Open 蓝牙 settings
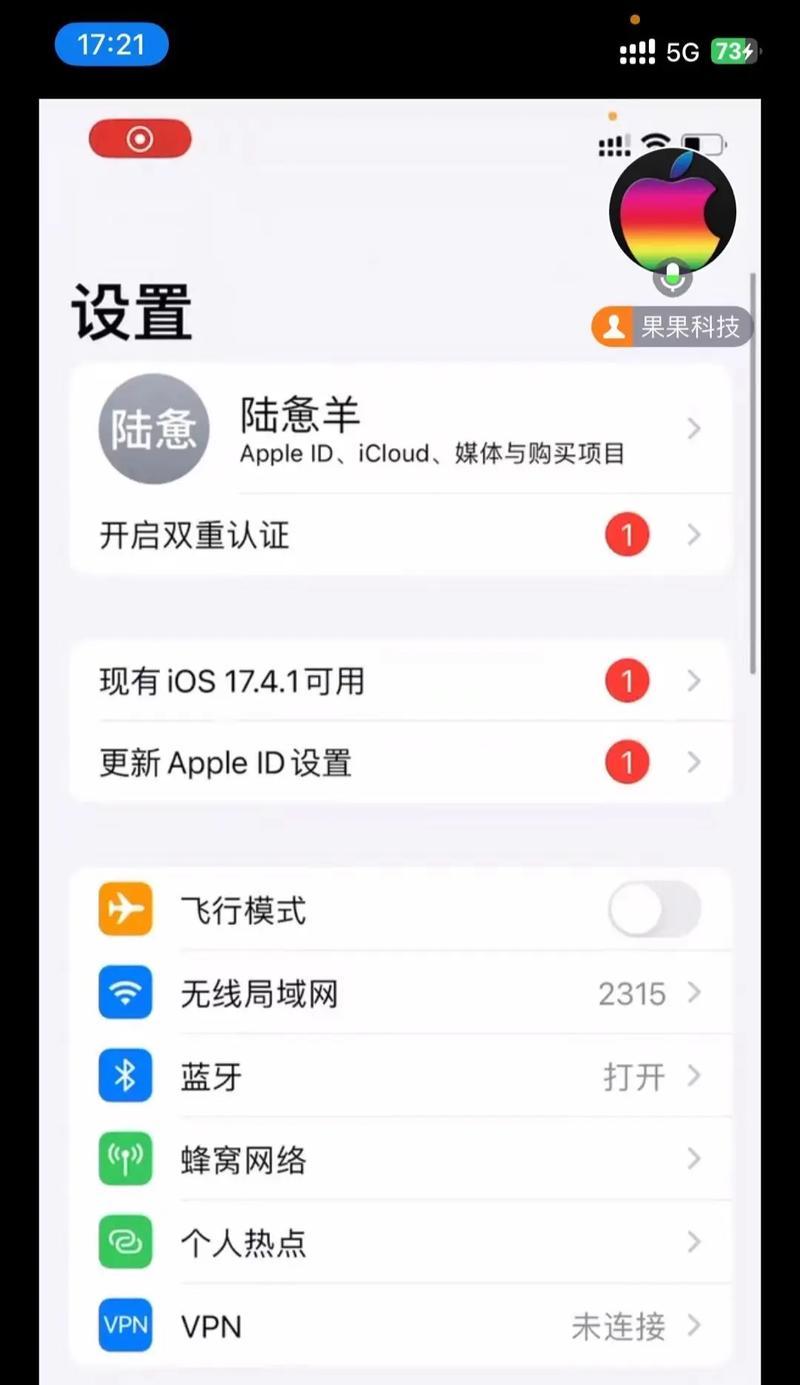This screenshot has height=1385, width=800. point(400,1076)
